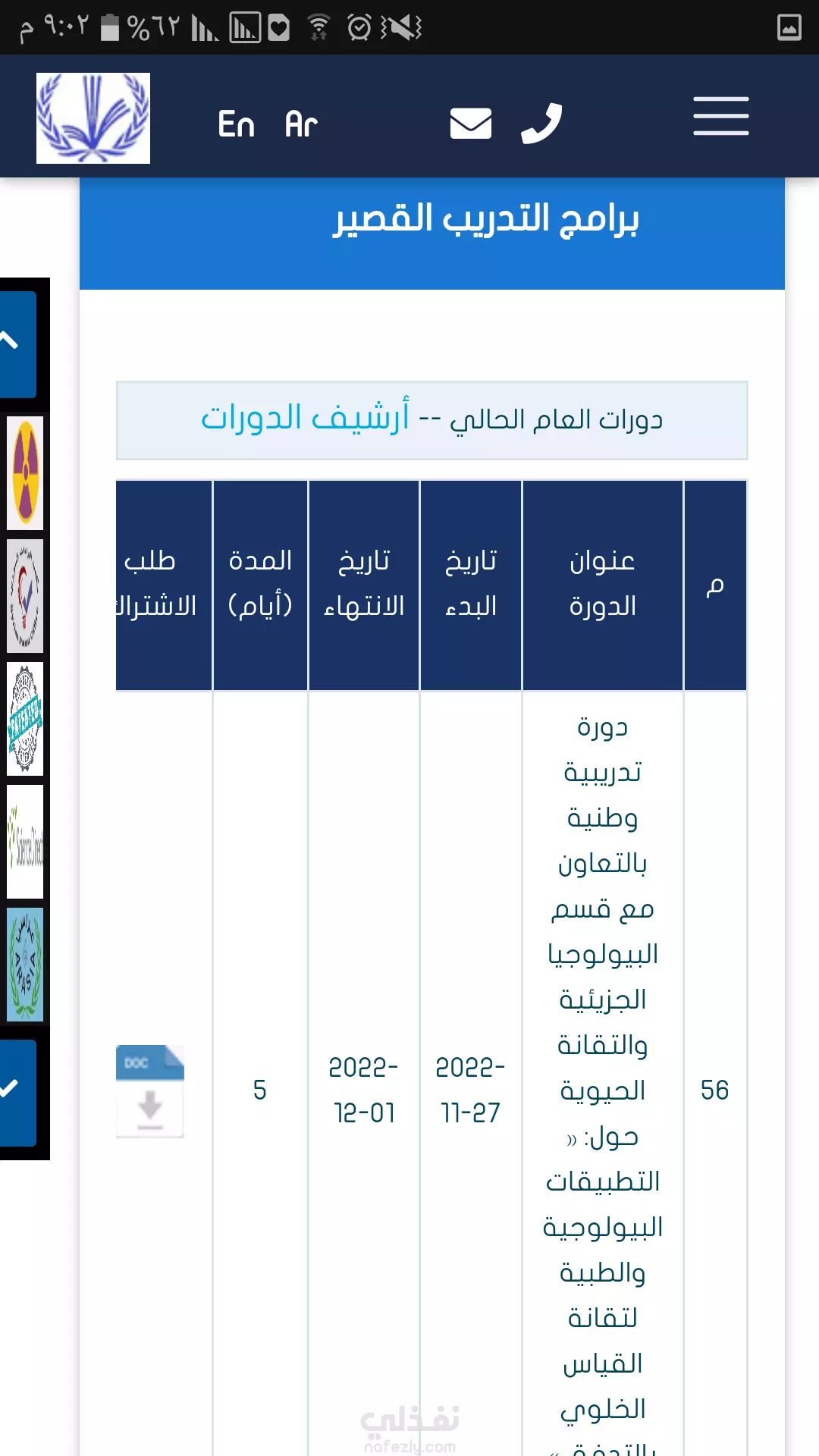Tap the side panel's up arrow button
Viewport: 819px width, 1456px height.
tap(17, 344)
